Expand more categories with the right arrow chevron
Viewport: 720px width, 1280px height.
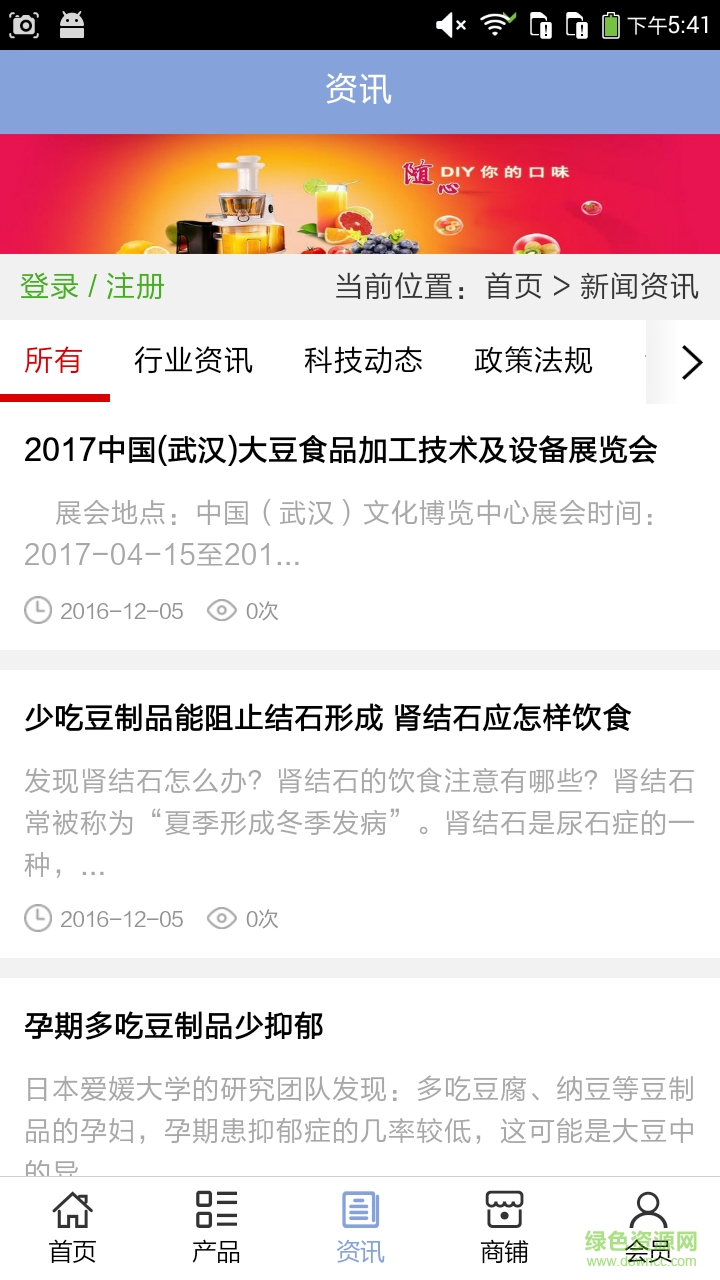click(x=691, y=363)
